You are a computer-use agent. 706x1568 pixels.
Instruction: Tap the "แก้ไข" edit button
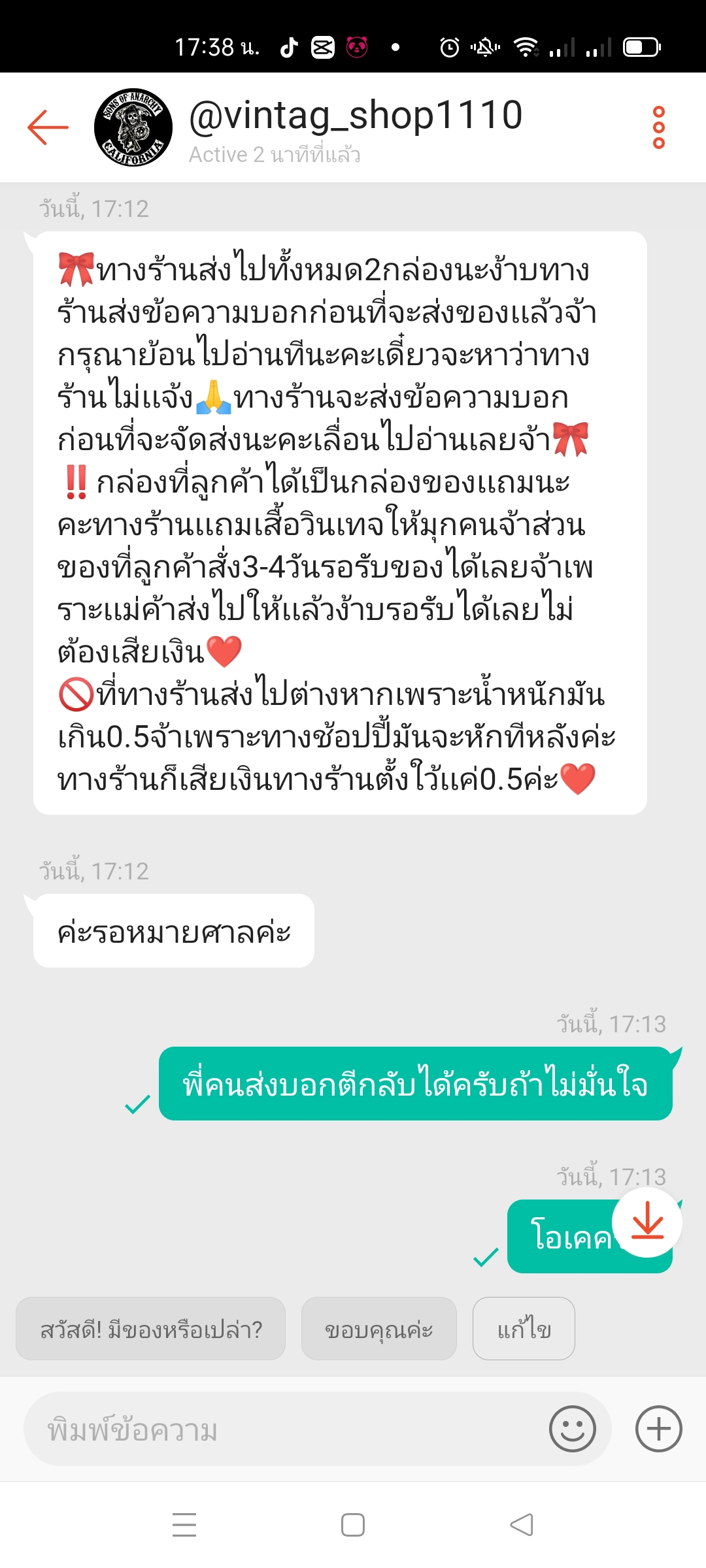[524, 1328]
